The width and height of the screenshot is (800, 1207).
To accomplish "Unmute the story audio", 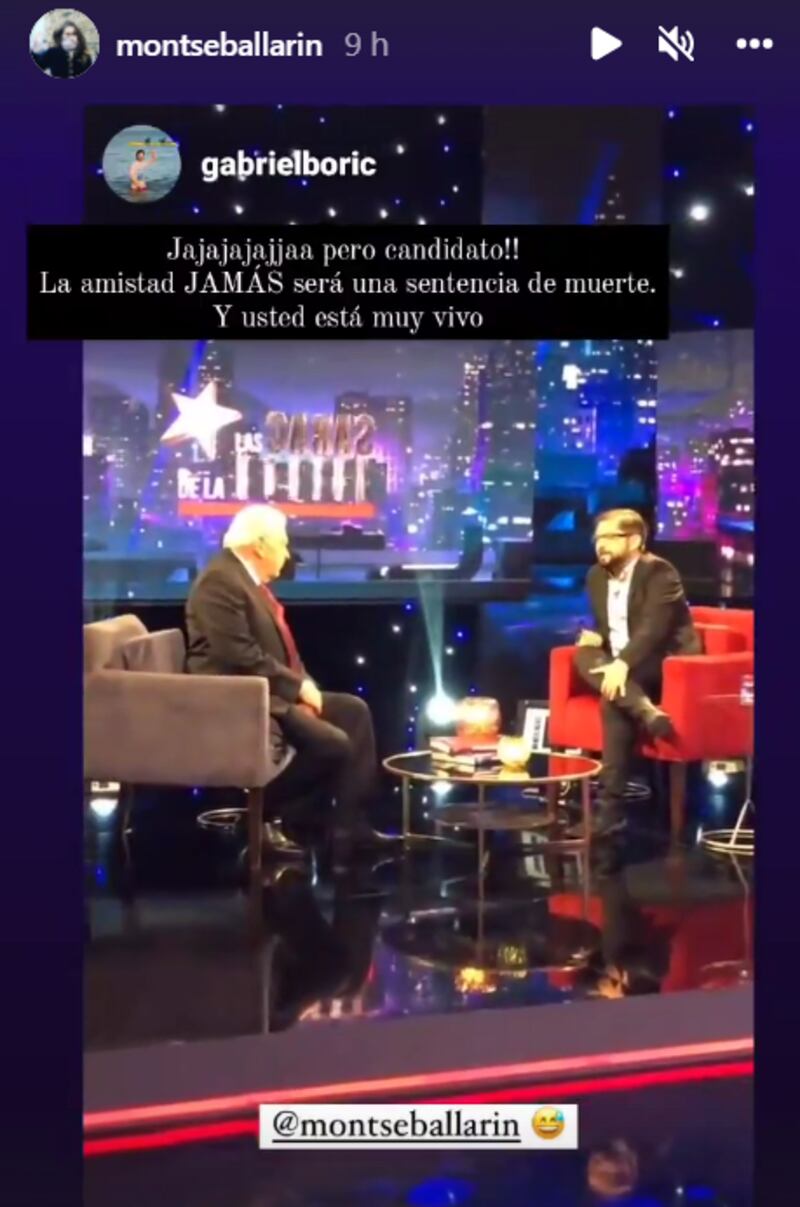I will (x=677, y=44).
